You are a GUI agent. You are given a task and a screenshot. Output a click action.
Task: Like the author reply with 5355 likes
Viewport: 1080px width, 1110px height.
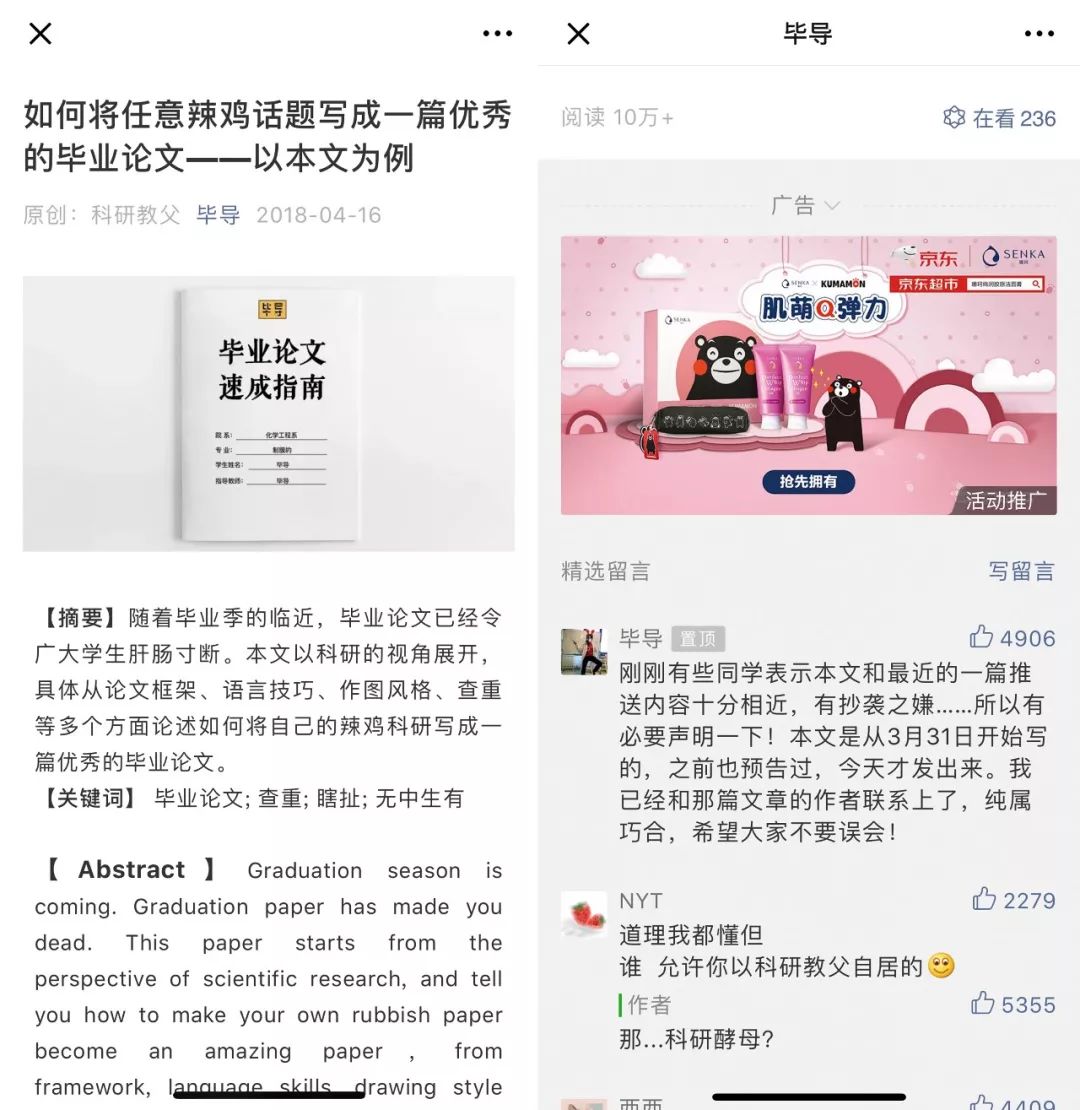click(984, 1004)
